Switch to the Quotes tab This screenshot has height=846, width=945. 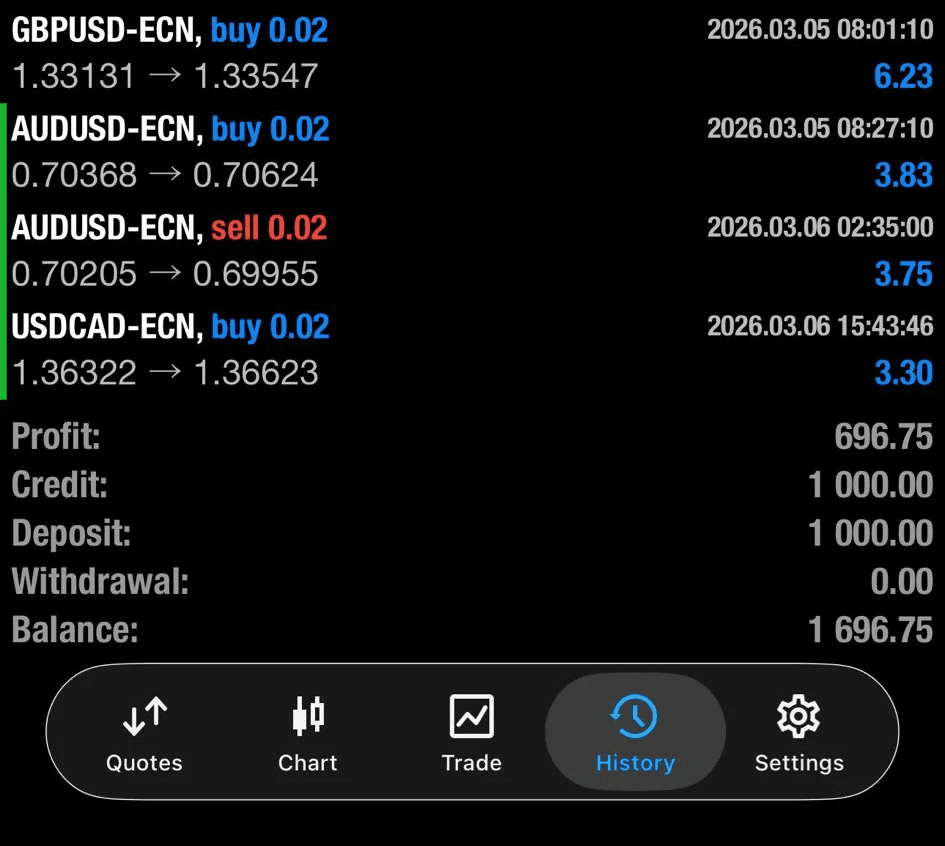pyautogui.click(x=144, y=735)
